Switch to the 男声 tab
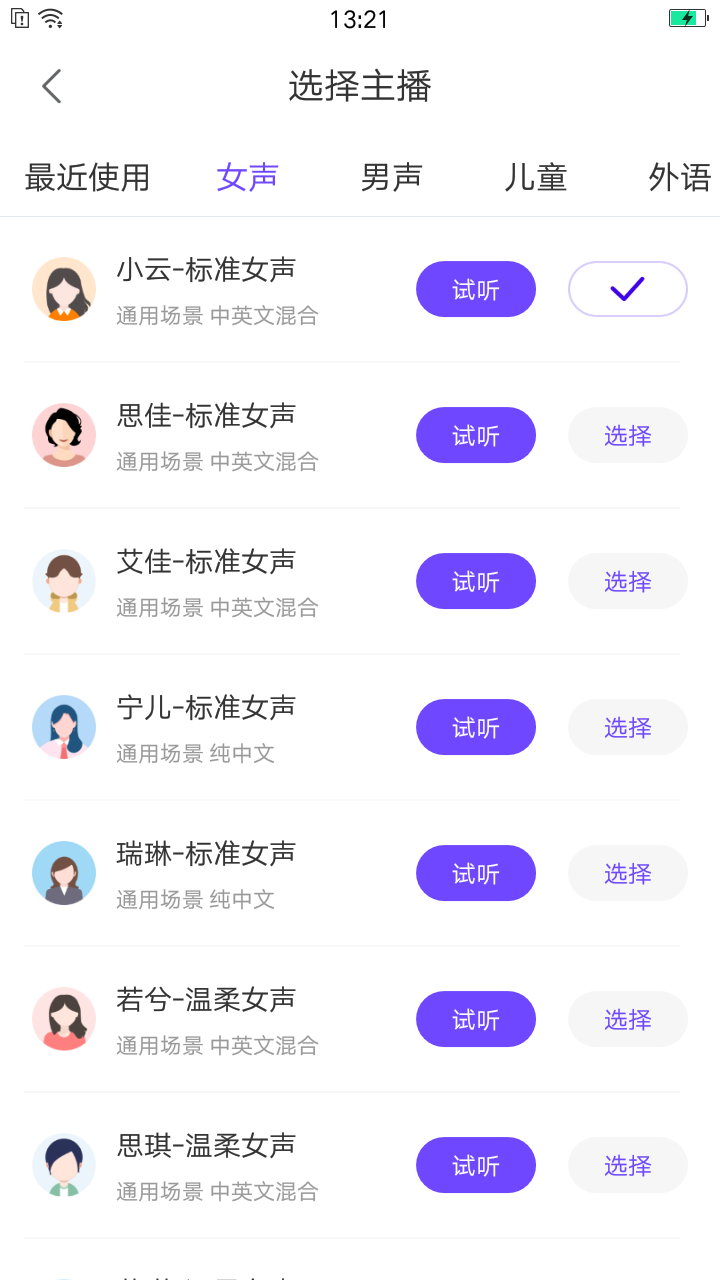Viewport: 720px width, 1280px height. pos(392,177)
